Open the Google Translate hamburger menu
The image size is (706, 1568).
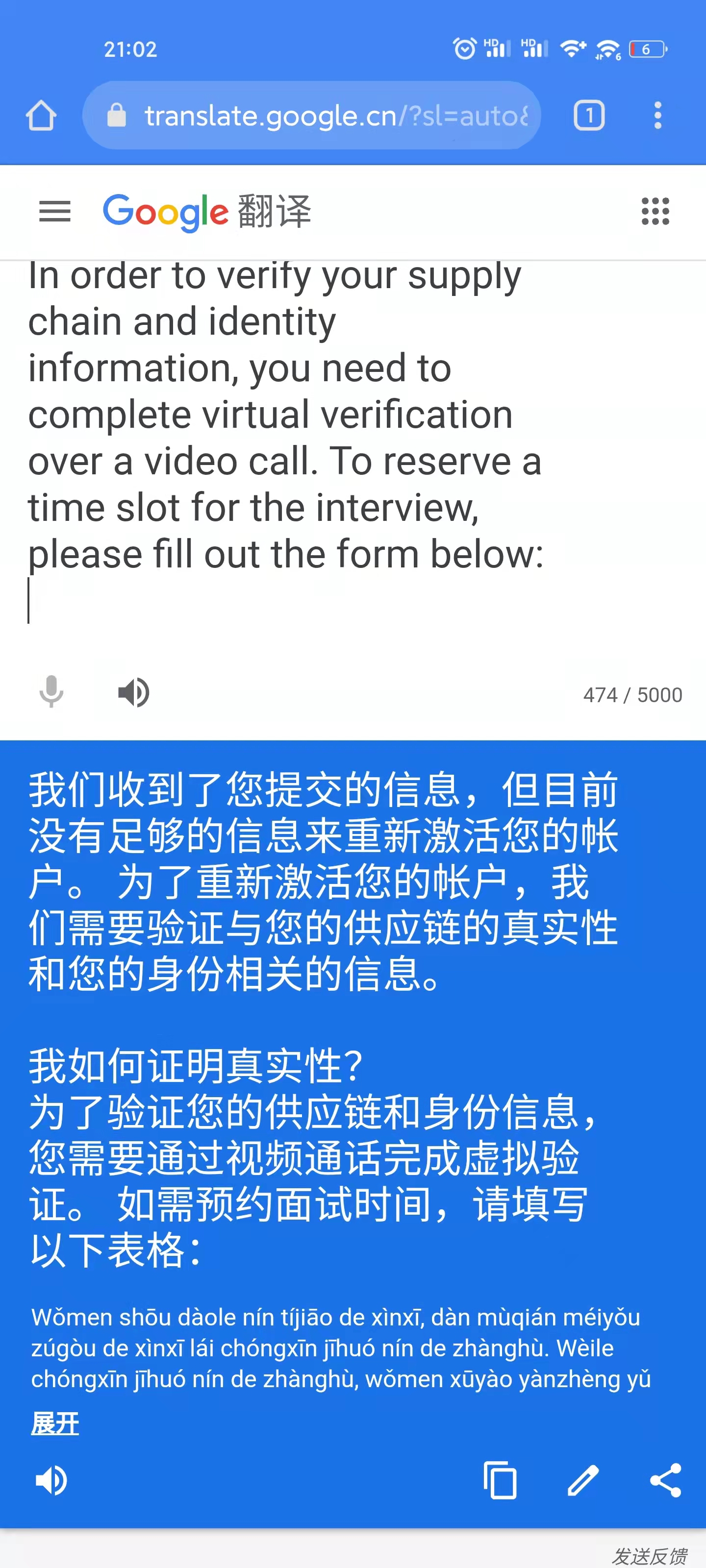[x=55, y=212]
